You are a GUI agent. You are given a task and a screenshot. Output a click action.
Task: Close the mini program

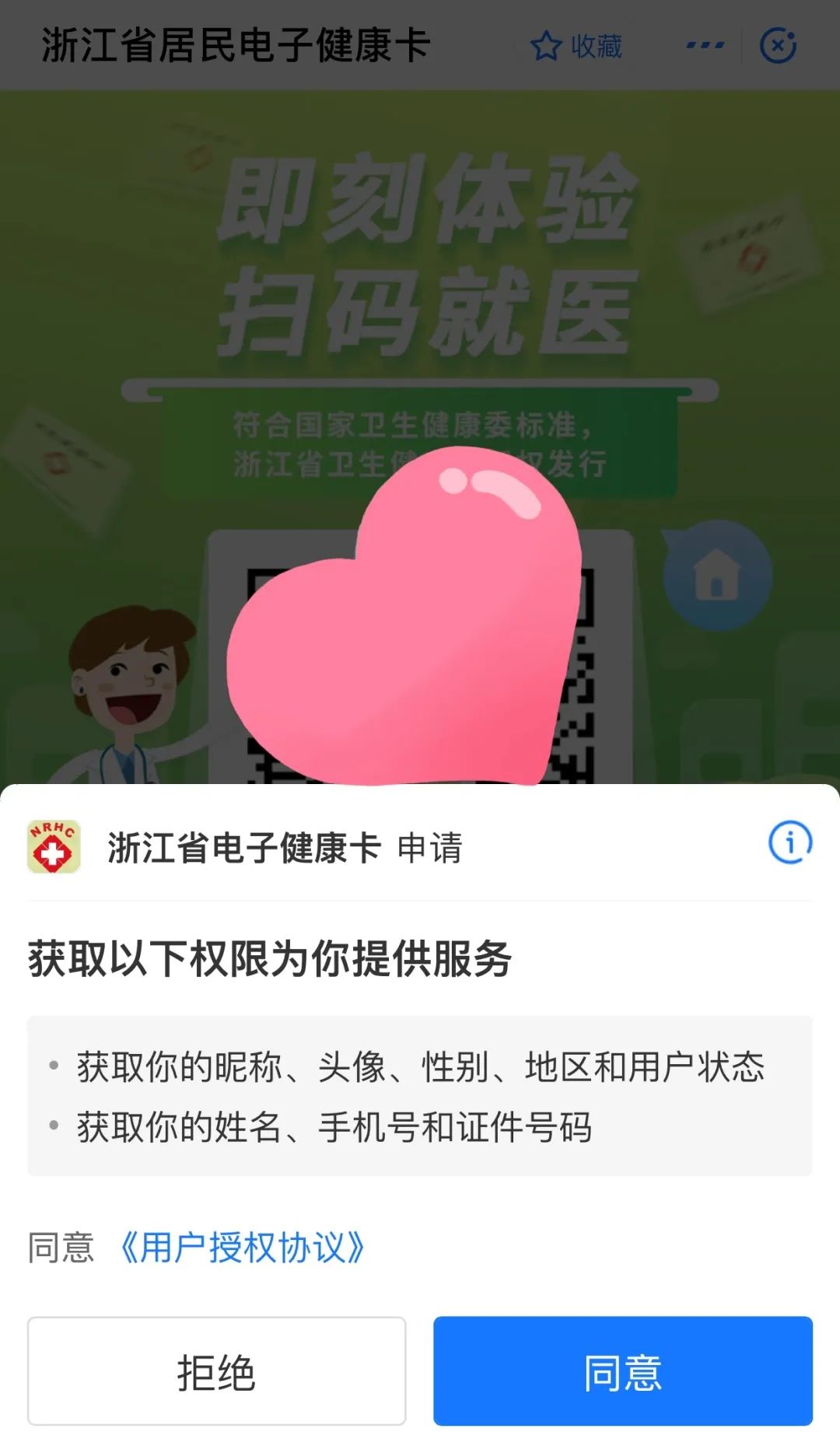pos(778,46)
